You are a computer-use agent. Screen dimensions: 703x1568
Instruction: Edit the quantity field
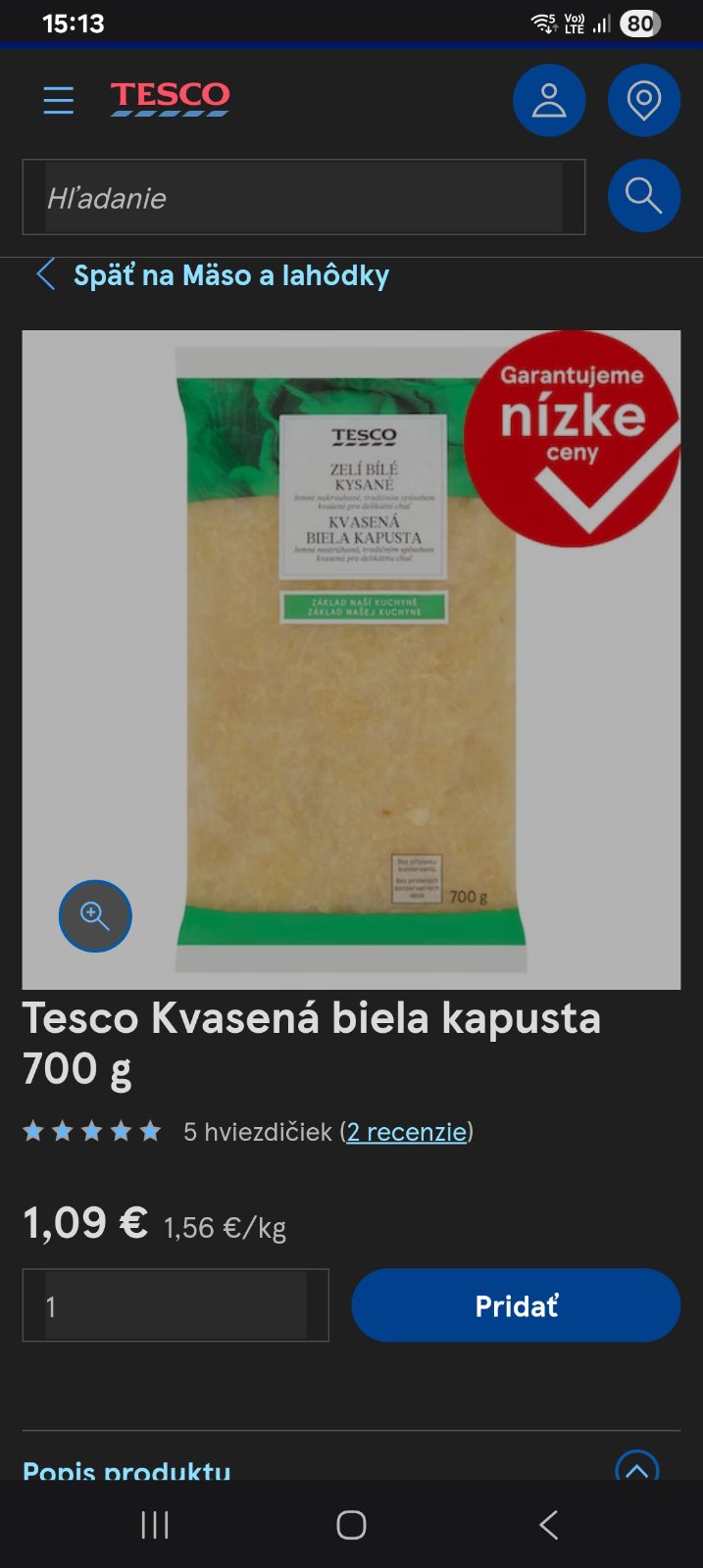tap(176, 1305)
